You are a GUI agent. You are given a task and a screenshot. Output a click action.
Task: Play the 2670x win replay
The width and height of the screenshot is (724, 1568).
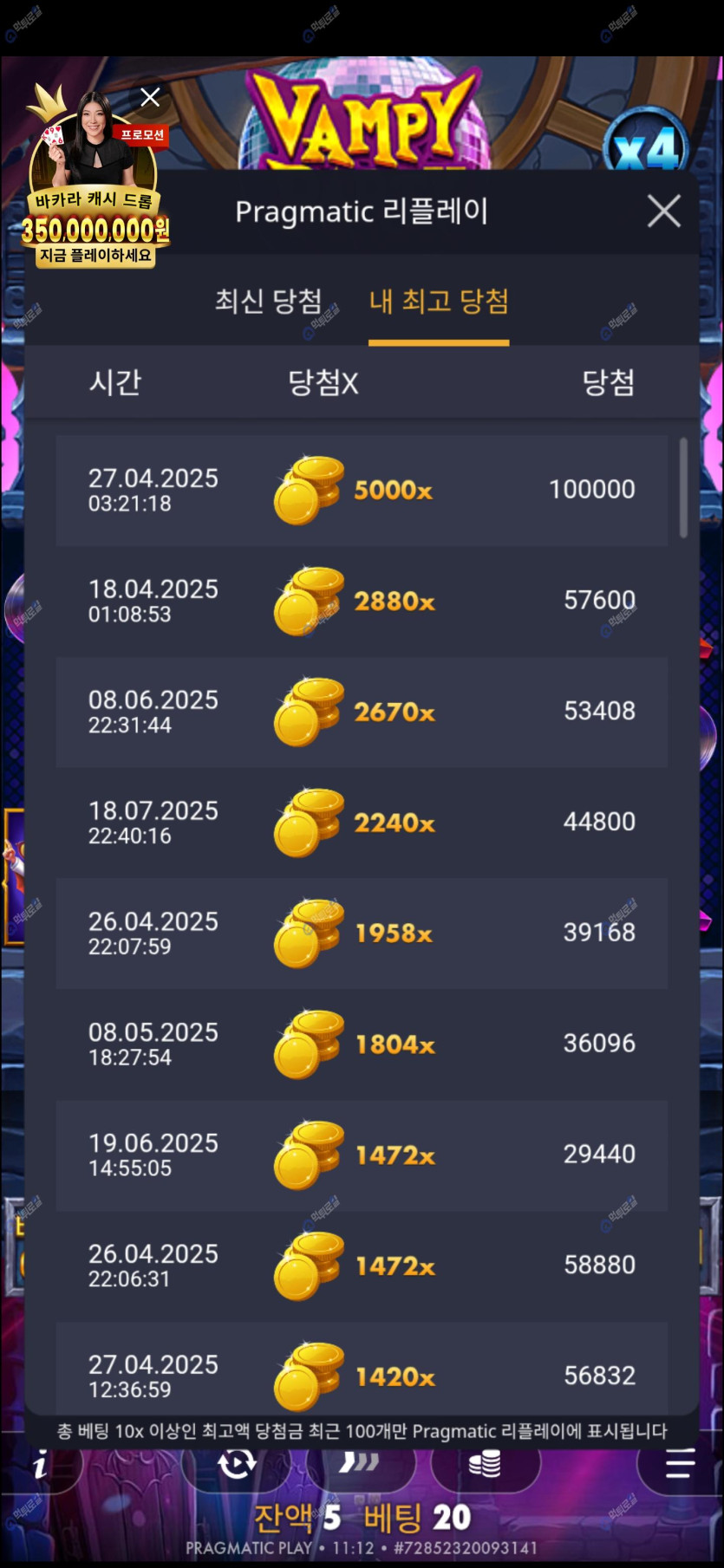(362, 712)
